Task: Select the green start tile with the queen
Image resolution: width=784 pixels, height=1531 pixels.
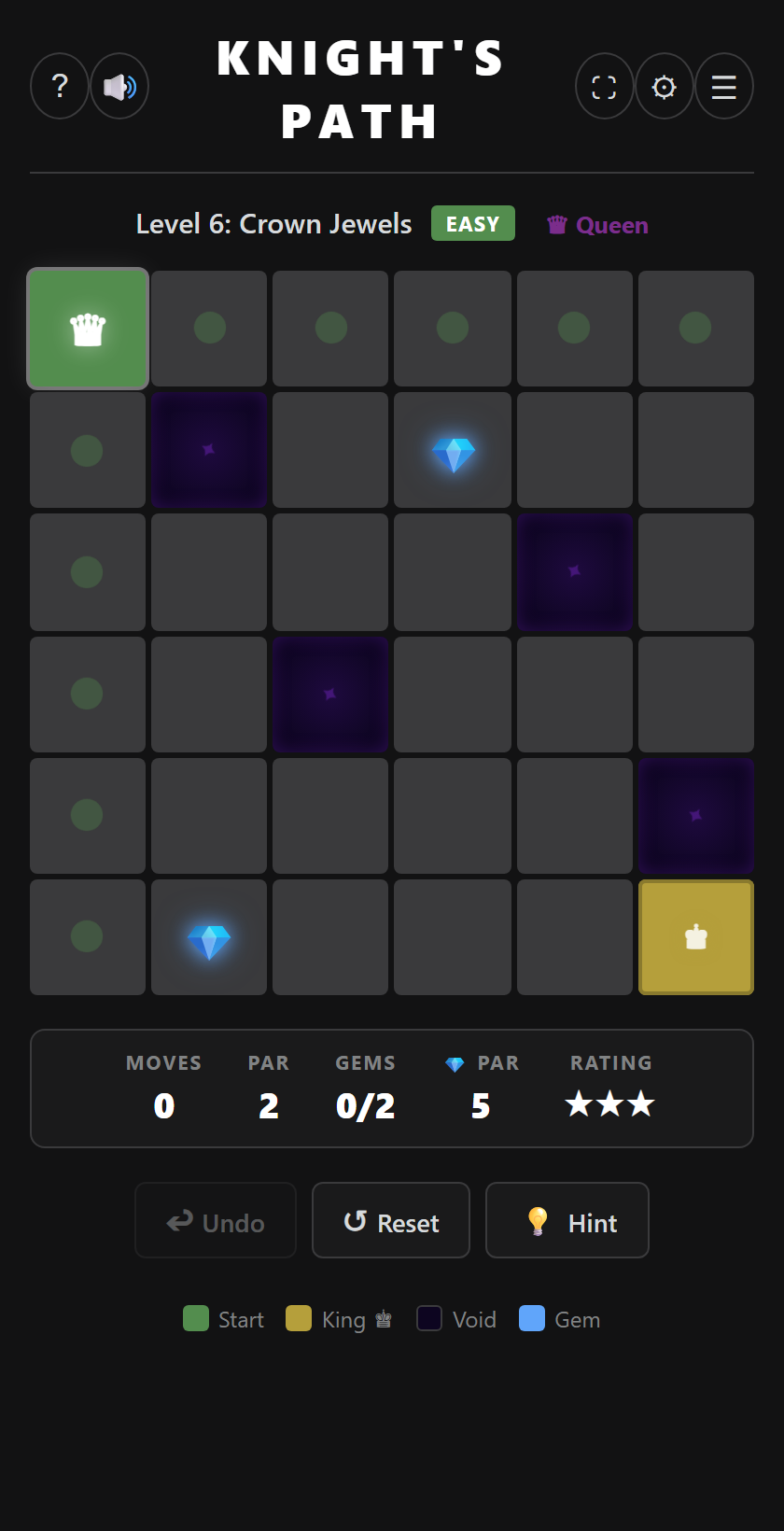Action: coord(88,329)
